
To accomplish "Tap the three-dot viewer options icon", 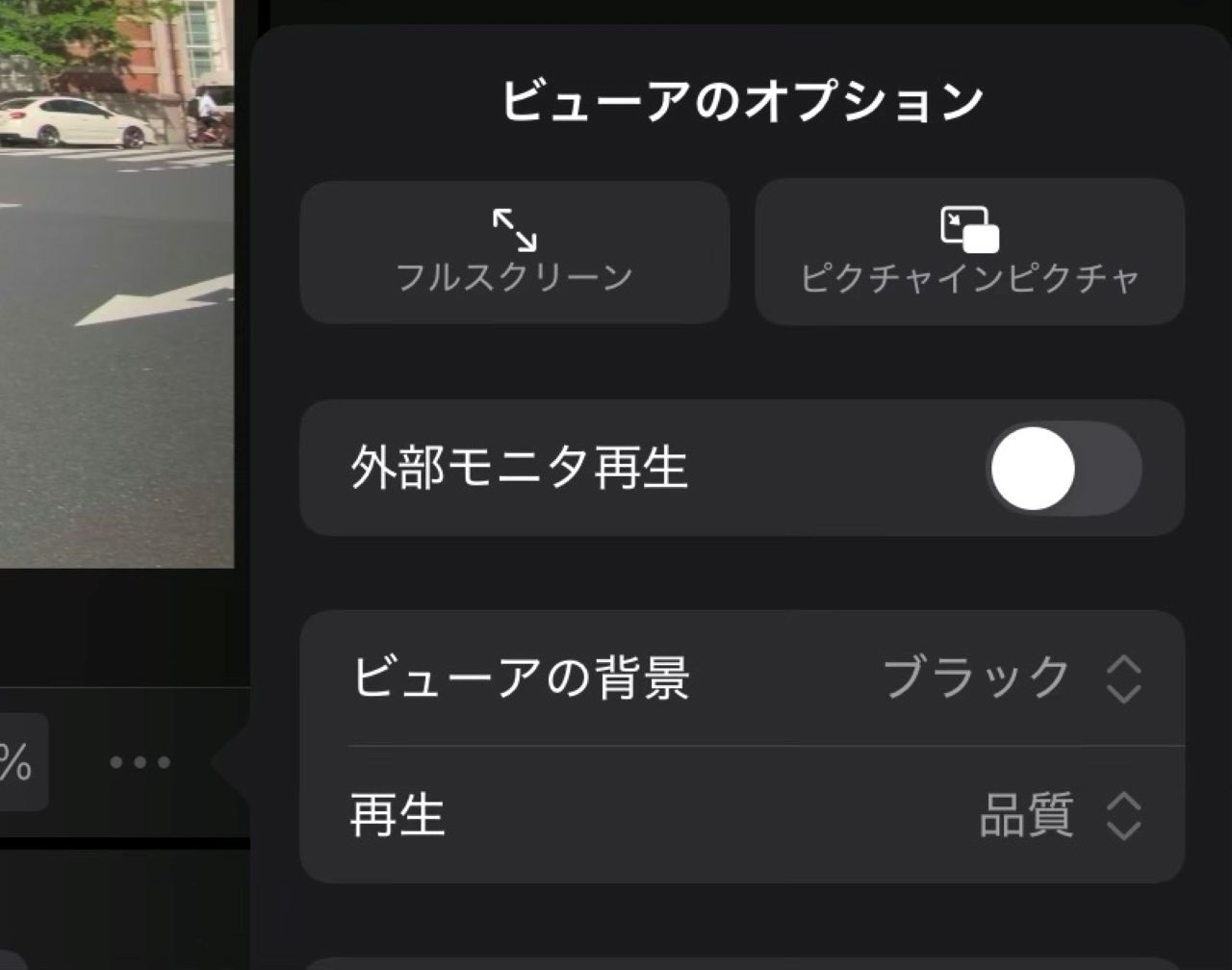I will [x=141, y=763].
